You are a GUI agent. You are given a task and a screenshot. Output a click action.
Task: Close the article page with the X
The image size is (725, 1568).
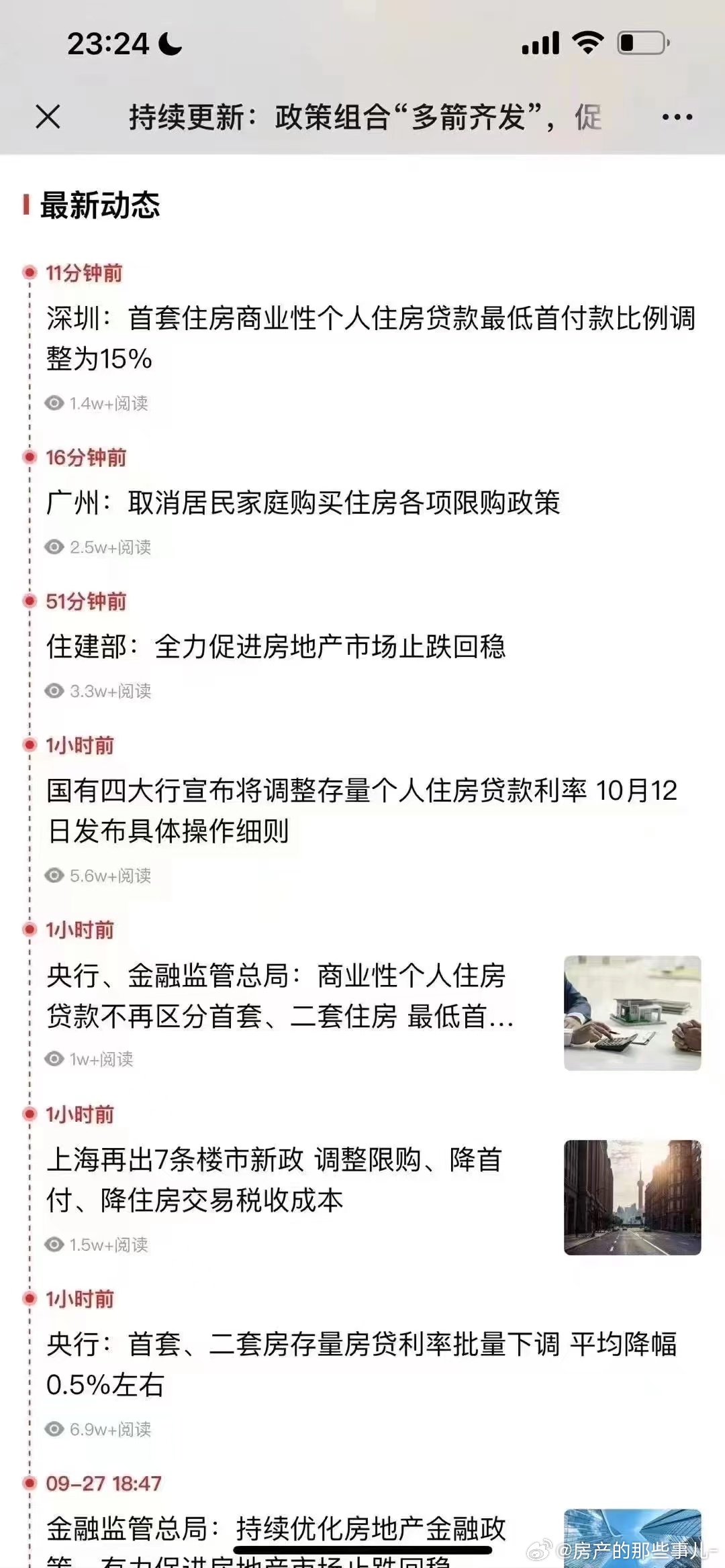(48, 116)
